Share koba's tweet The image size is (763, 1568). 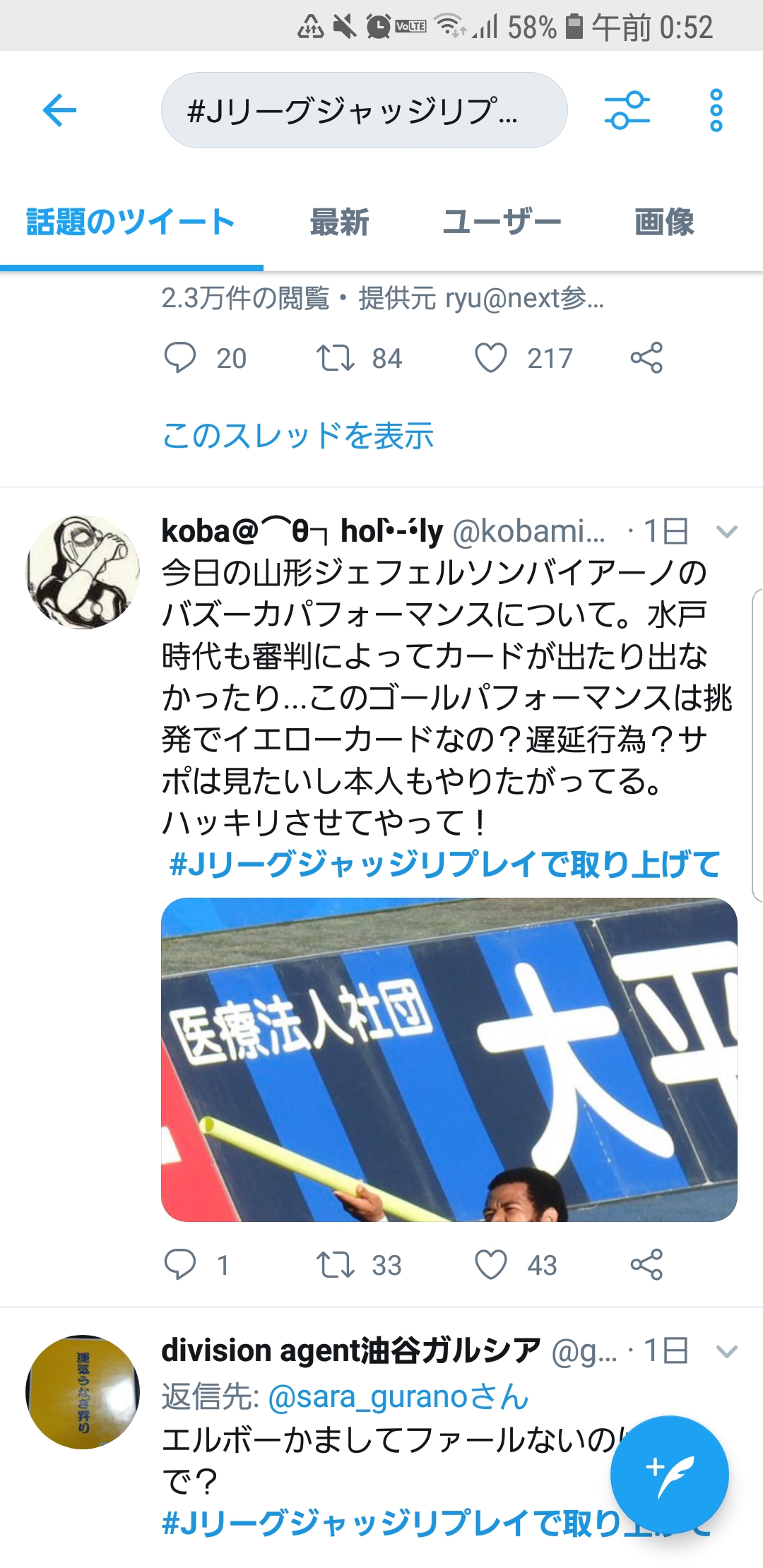[646, 1264]
